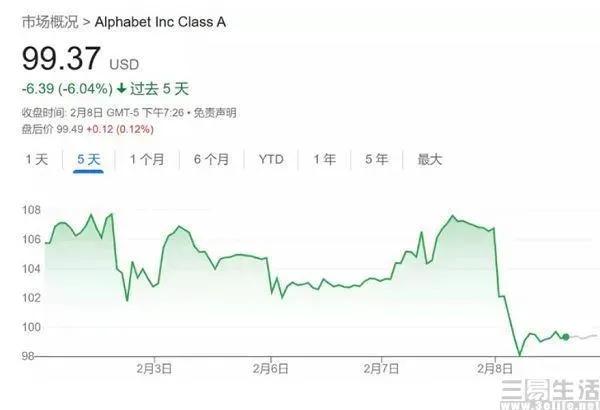Select the 1年 time range
This screenshot has height=410, width=600.
[324, 159]
